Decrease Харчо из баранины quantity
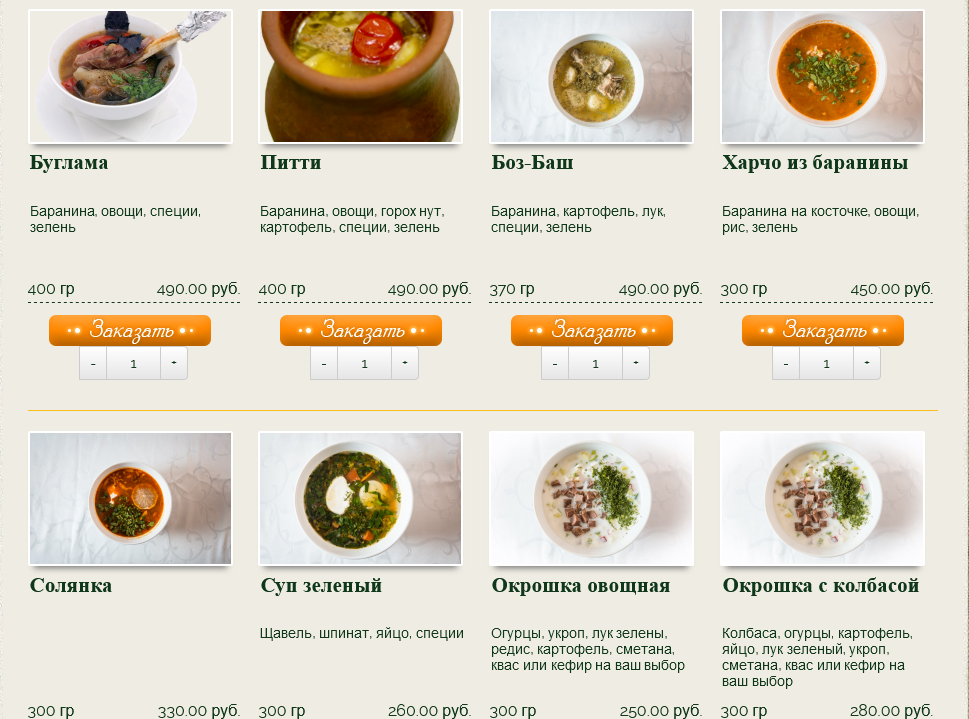 (x=786, y=364)
